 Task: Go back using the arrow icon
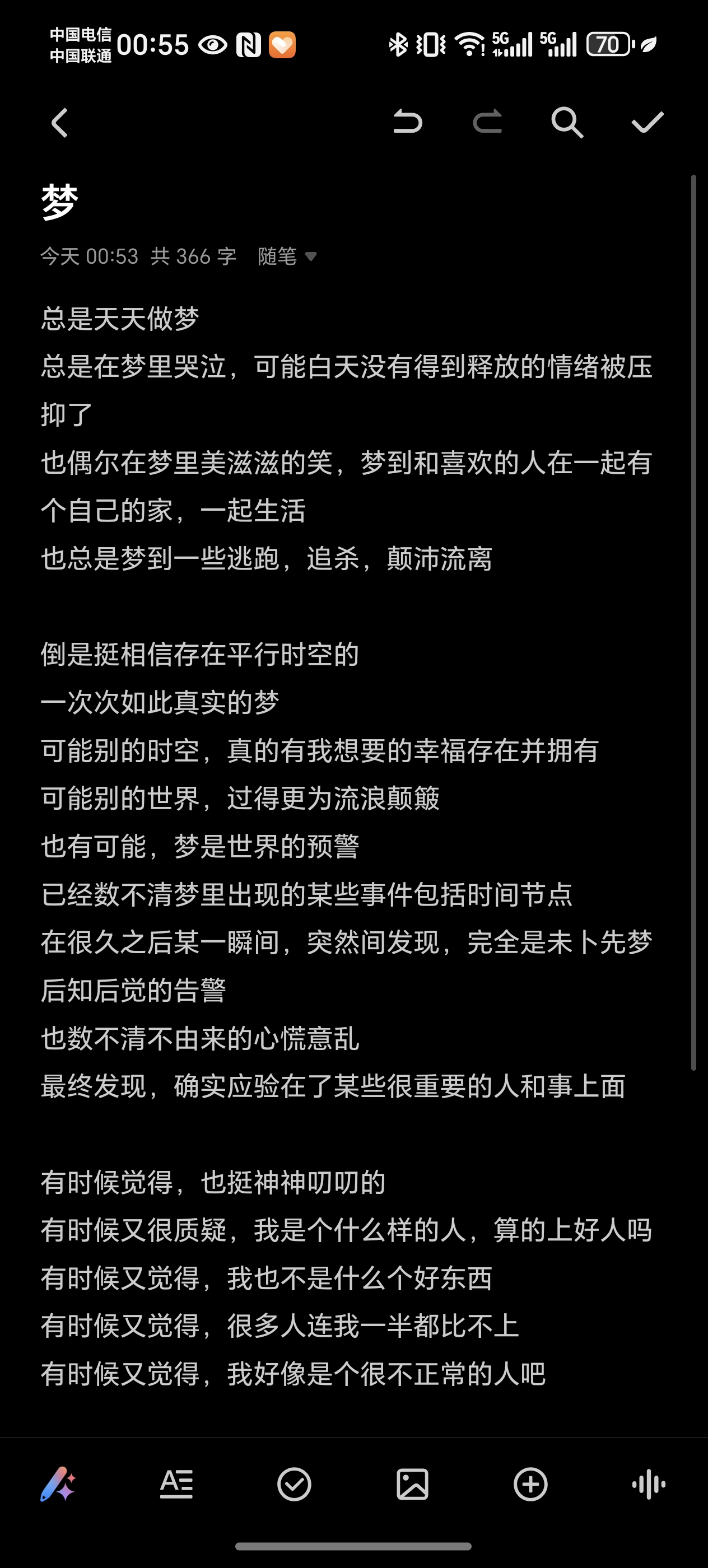tap(59, 123)
